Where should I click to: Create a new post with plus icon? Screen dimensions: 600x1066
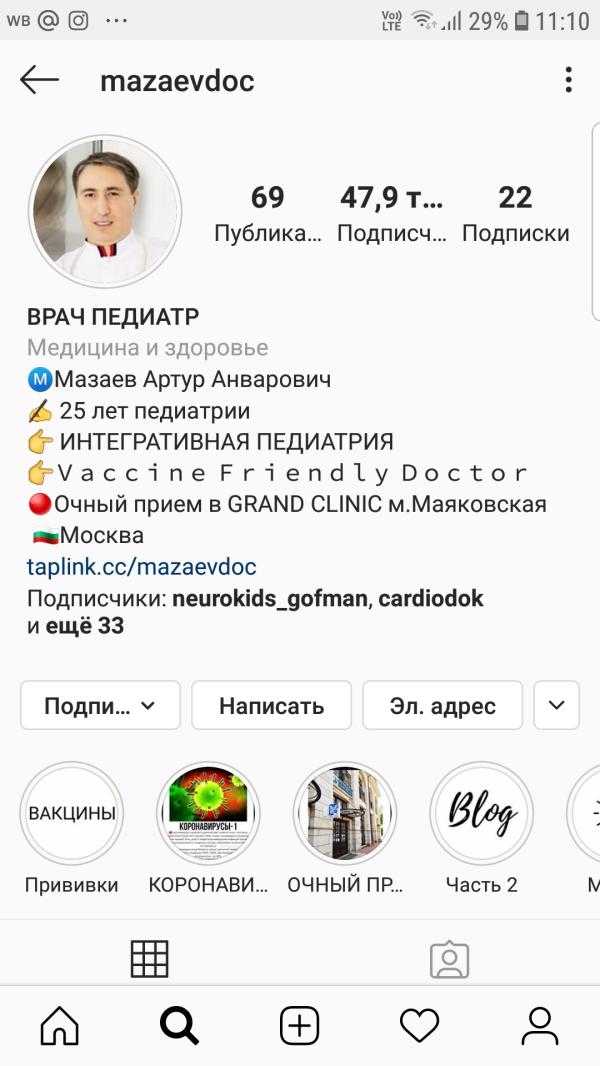click(x=299, y=1026)
